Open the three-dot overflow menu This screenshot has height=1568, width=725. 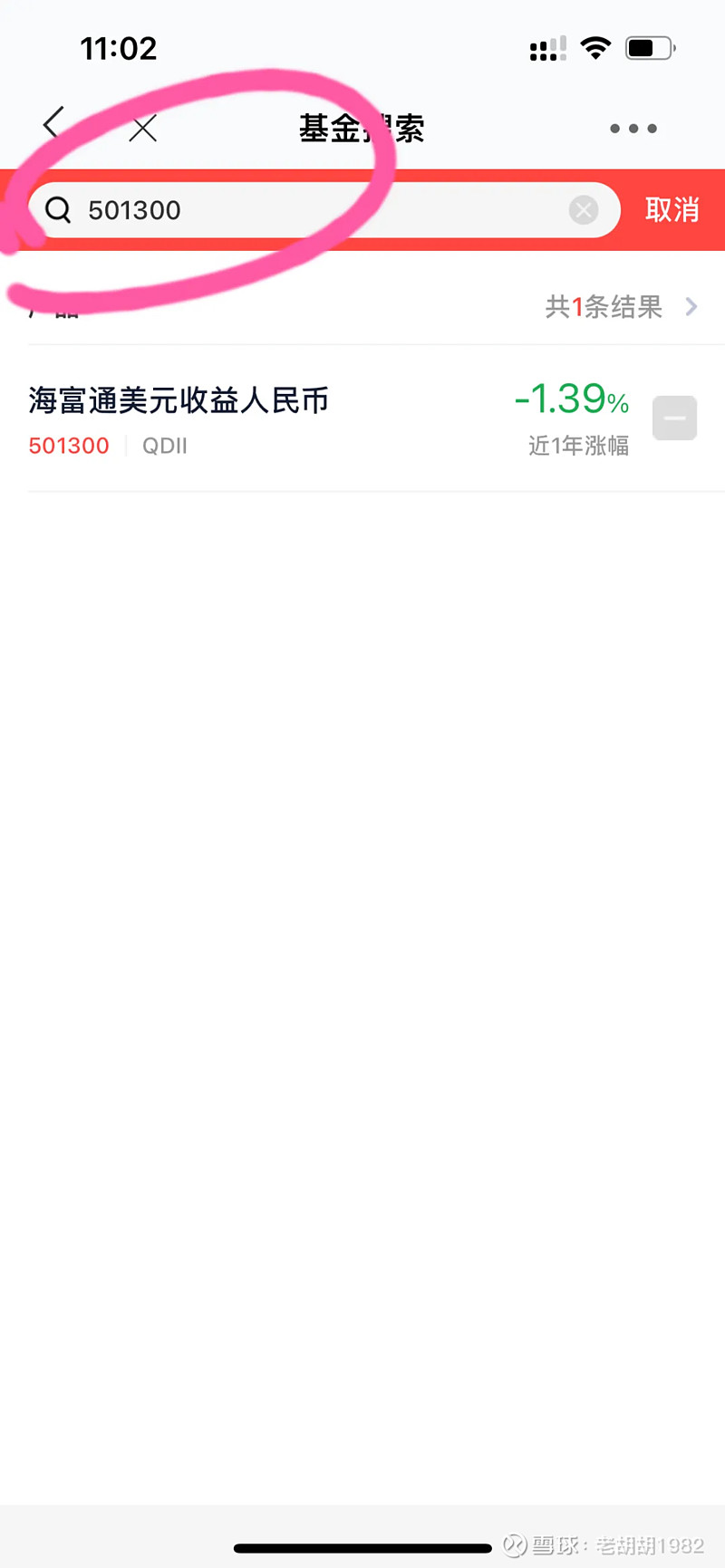[633, 129]
